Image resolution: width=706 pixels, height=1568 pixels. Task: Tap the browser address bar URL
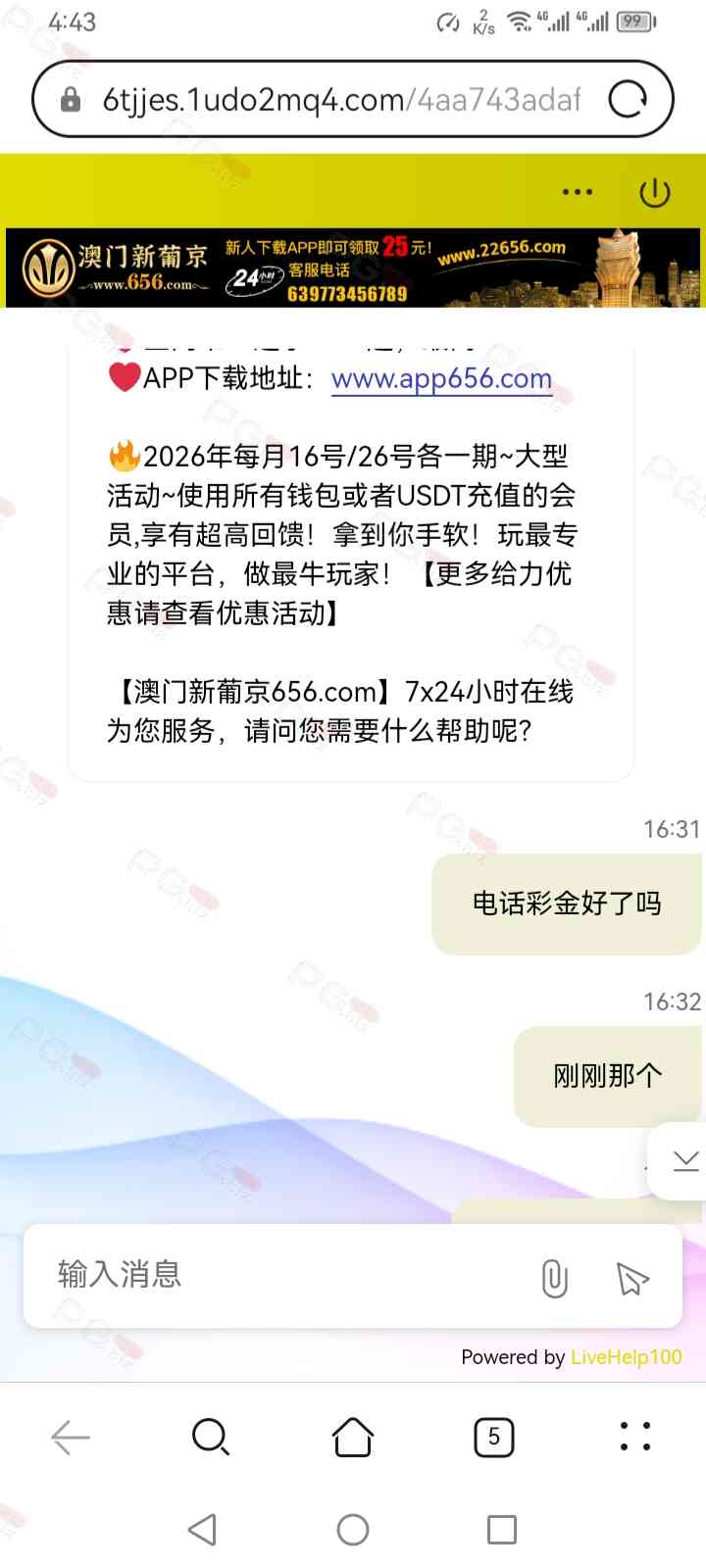(x=341, y=99)
